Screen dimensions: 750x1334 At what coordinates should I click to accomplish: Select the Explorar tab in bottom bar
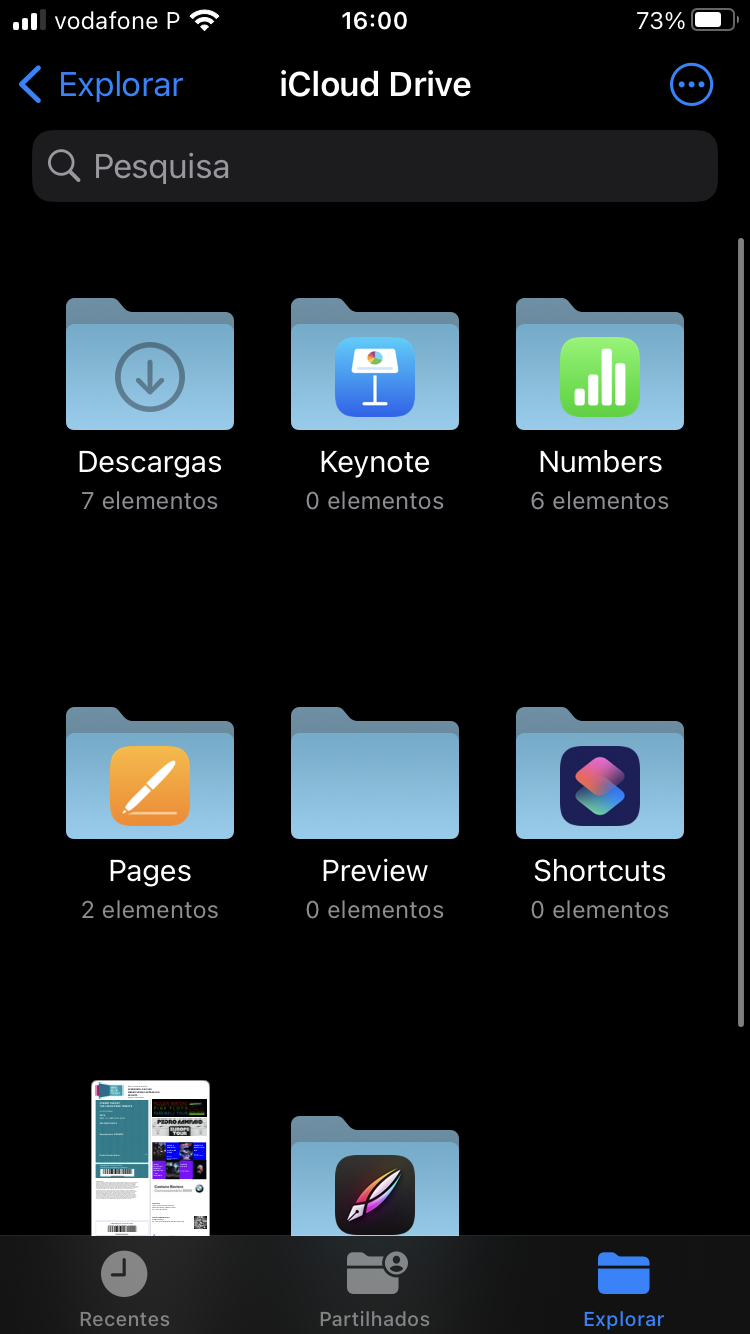pyautogui.click(x=624, y=1290)
